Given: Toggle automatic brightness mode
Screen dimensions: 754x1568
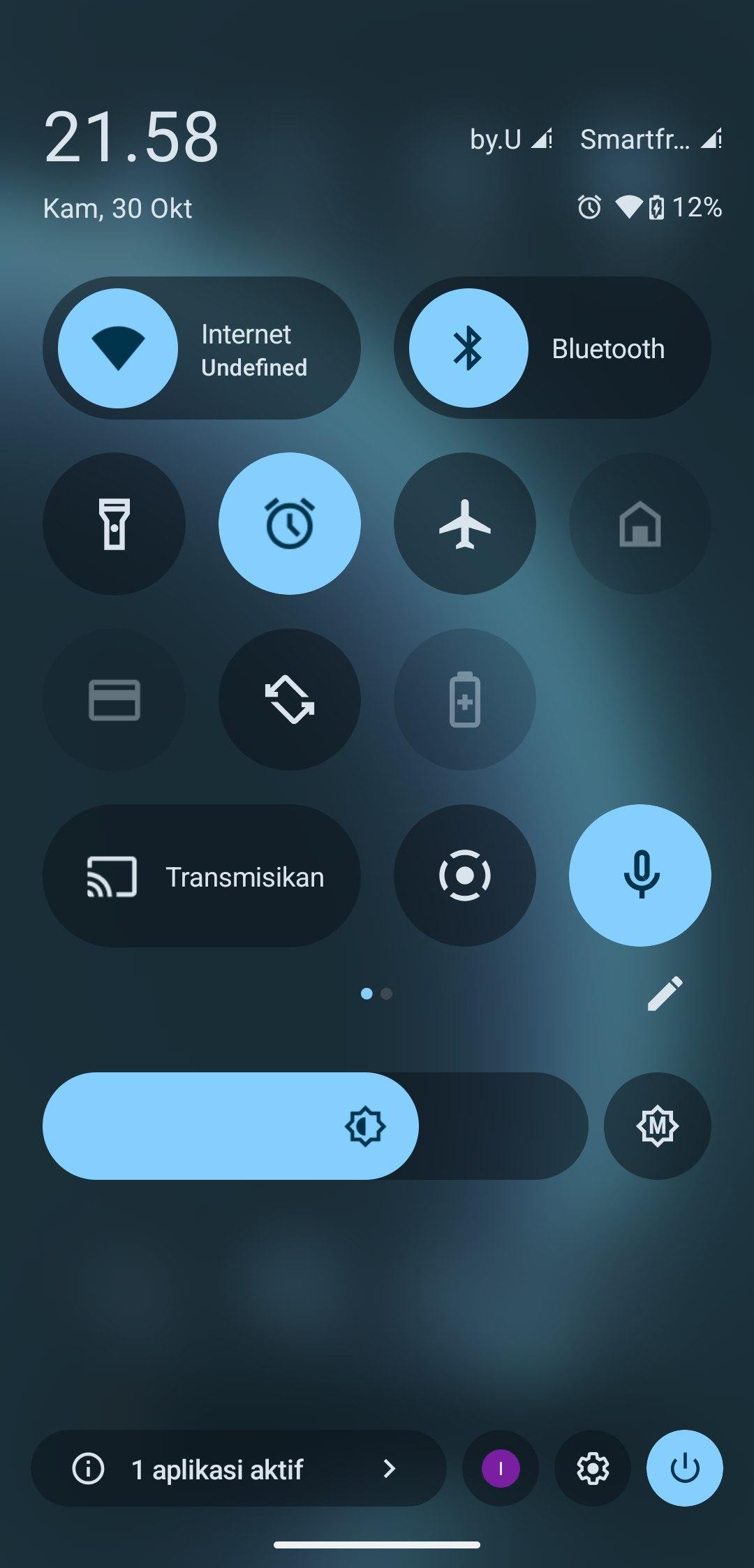Looking at the screenshot, I should [x=657, y=1126].
